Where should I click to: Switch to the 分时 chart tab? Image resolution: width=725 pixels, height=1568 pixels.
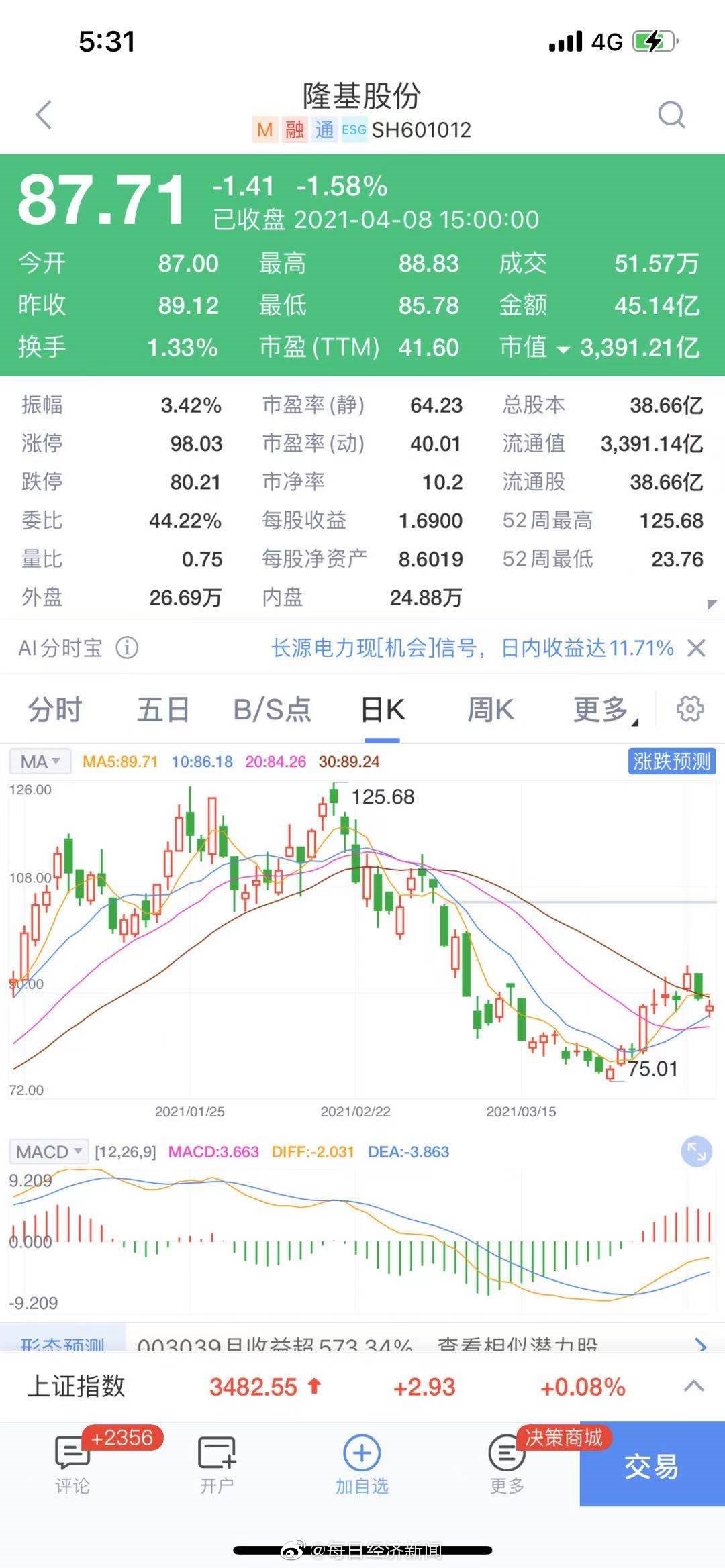click(x=55, y=710)
